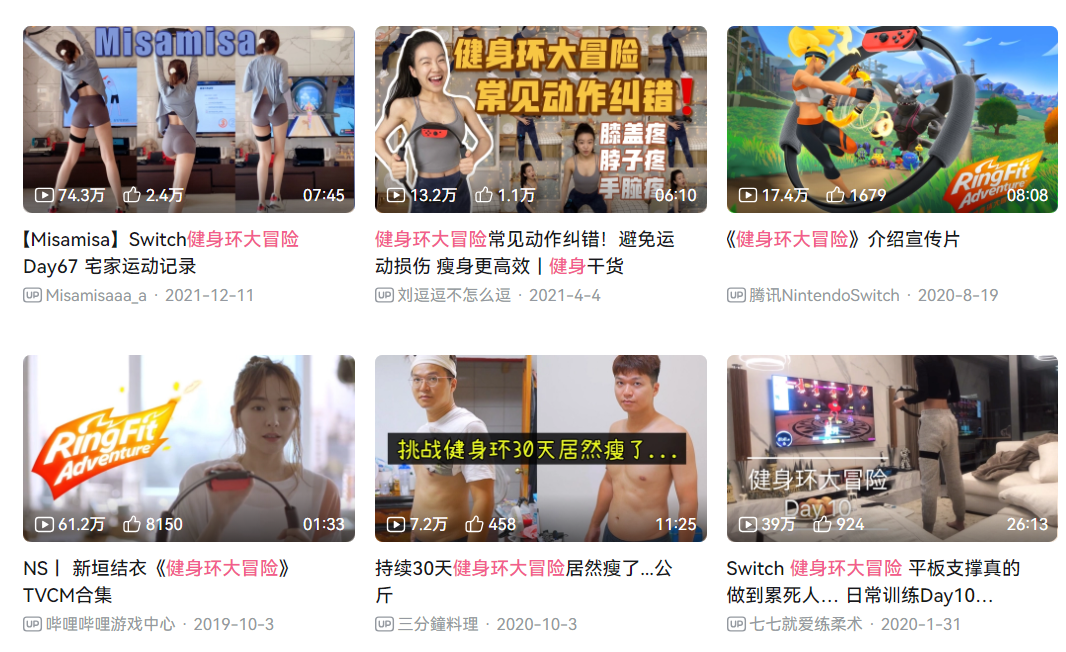Visit uploader Misamisaaa_a's profile
The width and height of the screenshot is (1066, 652).
pos(96,295)
